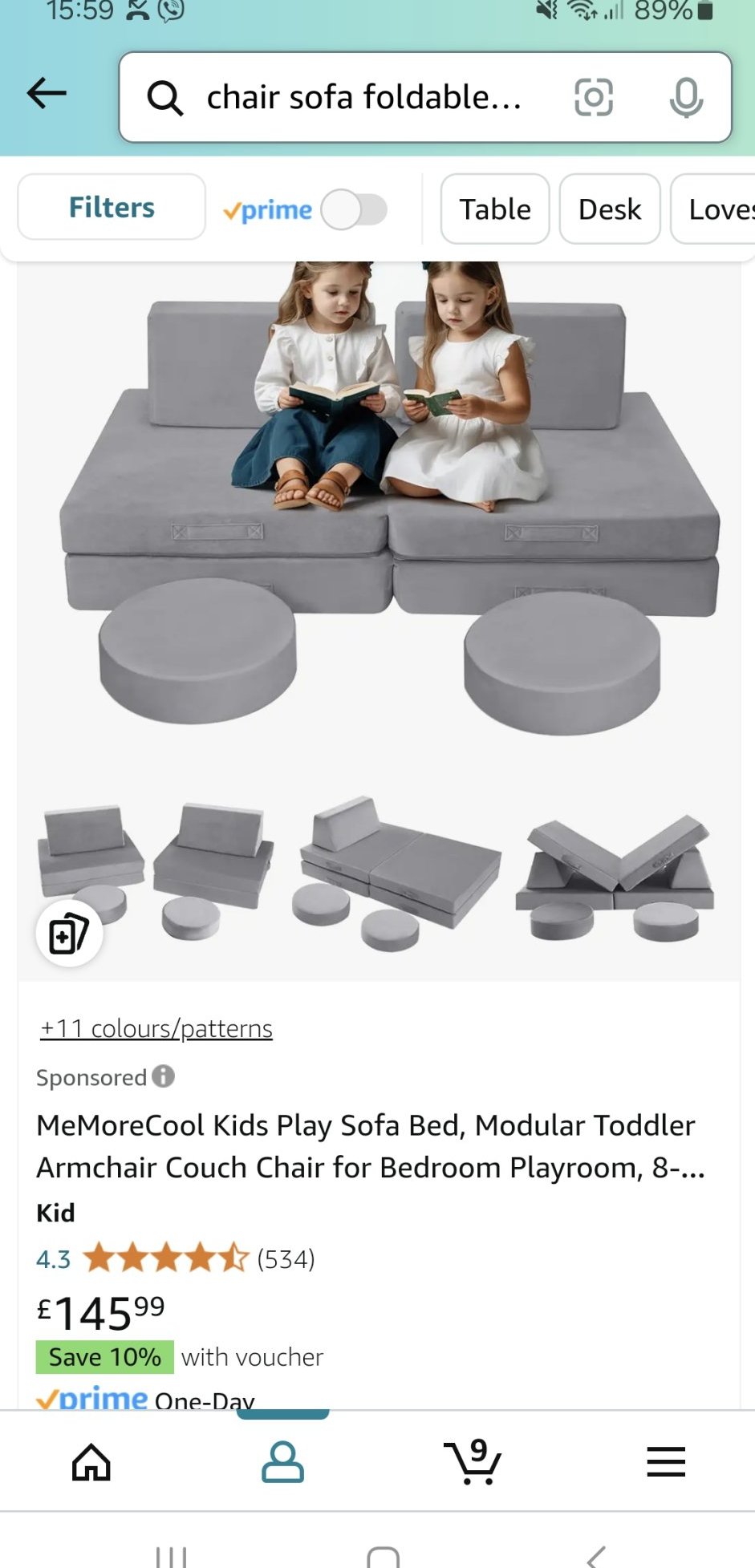This screenshot has width=755, height=1568.
Task: Select the Desk filter chip
Action: point(610,209)
